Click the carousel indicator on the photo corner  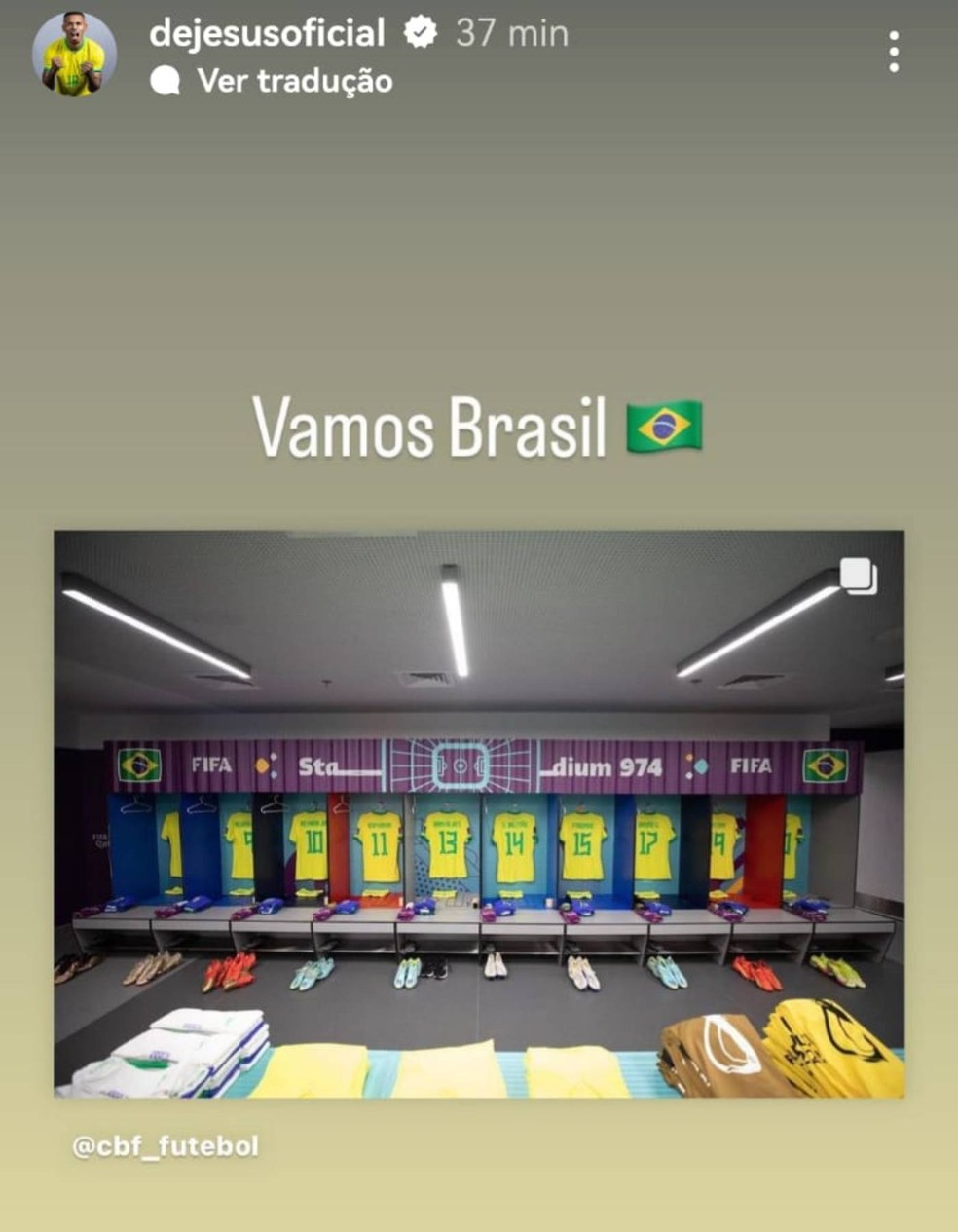point(860,577)
